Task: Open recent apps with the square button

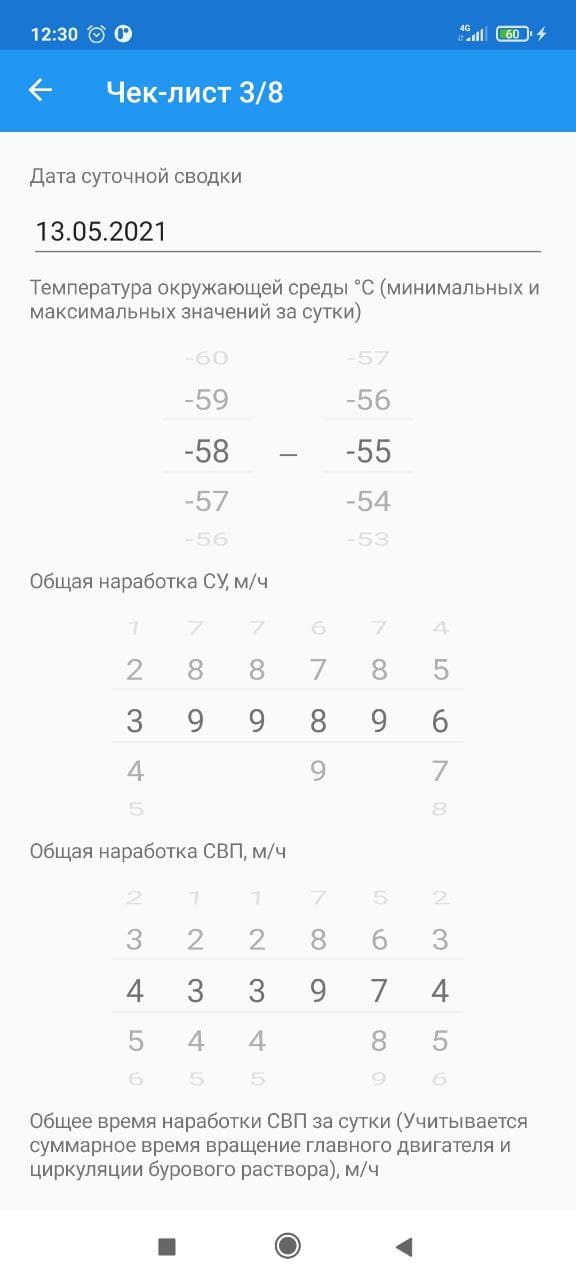Action: [167, 1245]
